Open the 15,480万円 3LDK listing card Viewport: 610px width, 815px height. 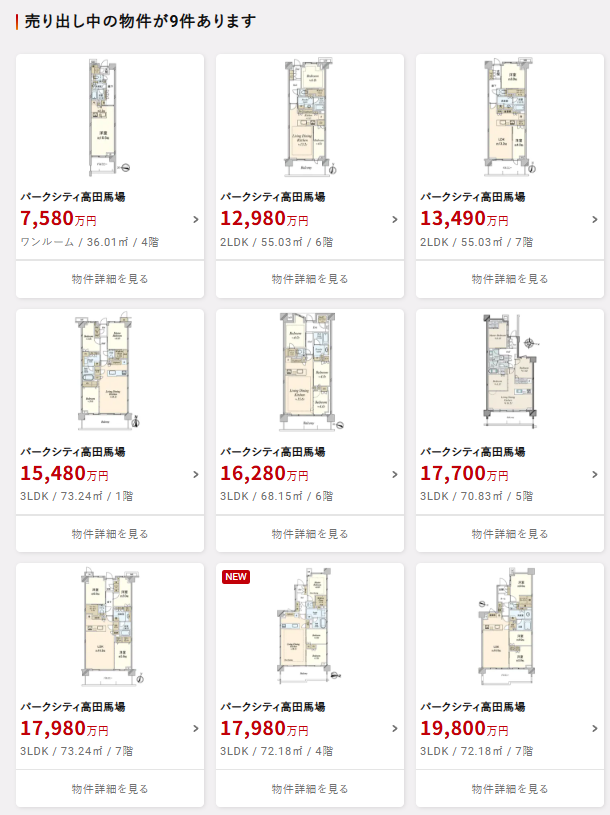click(110, 473)
